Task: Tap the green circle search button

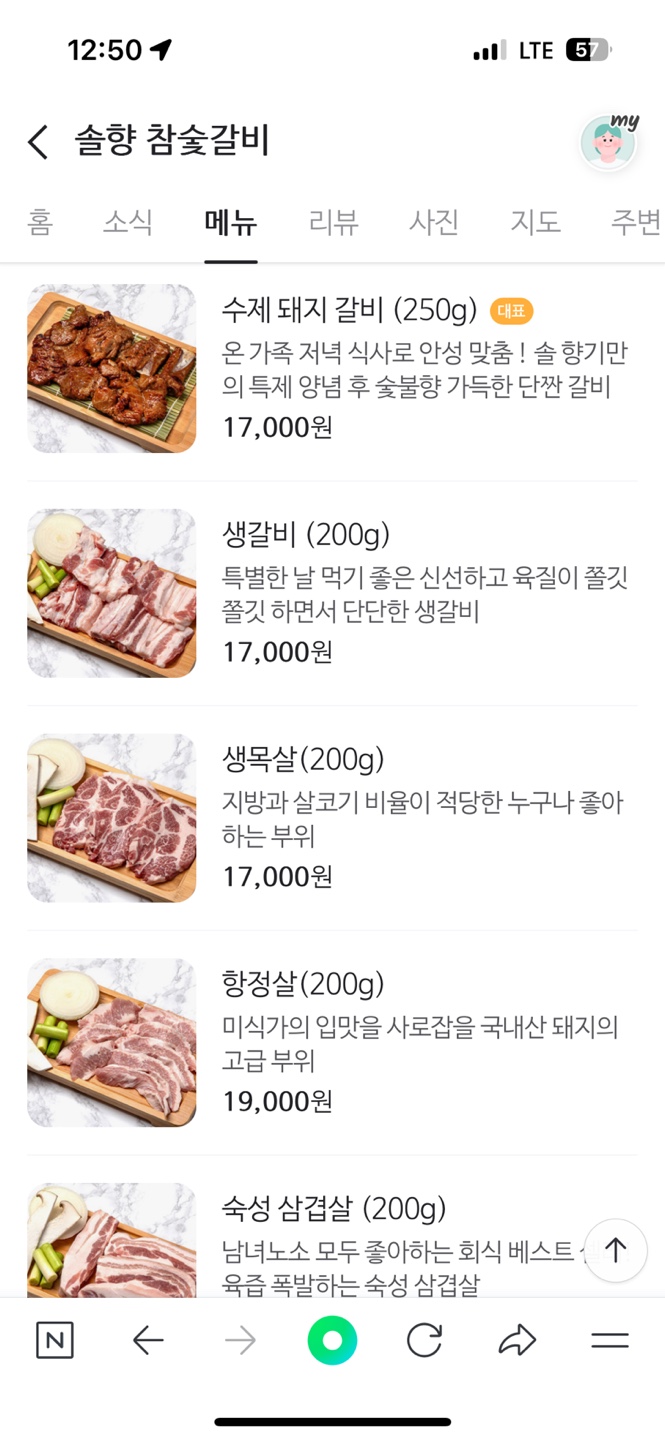Action: 332,1341
